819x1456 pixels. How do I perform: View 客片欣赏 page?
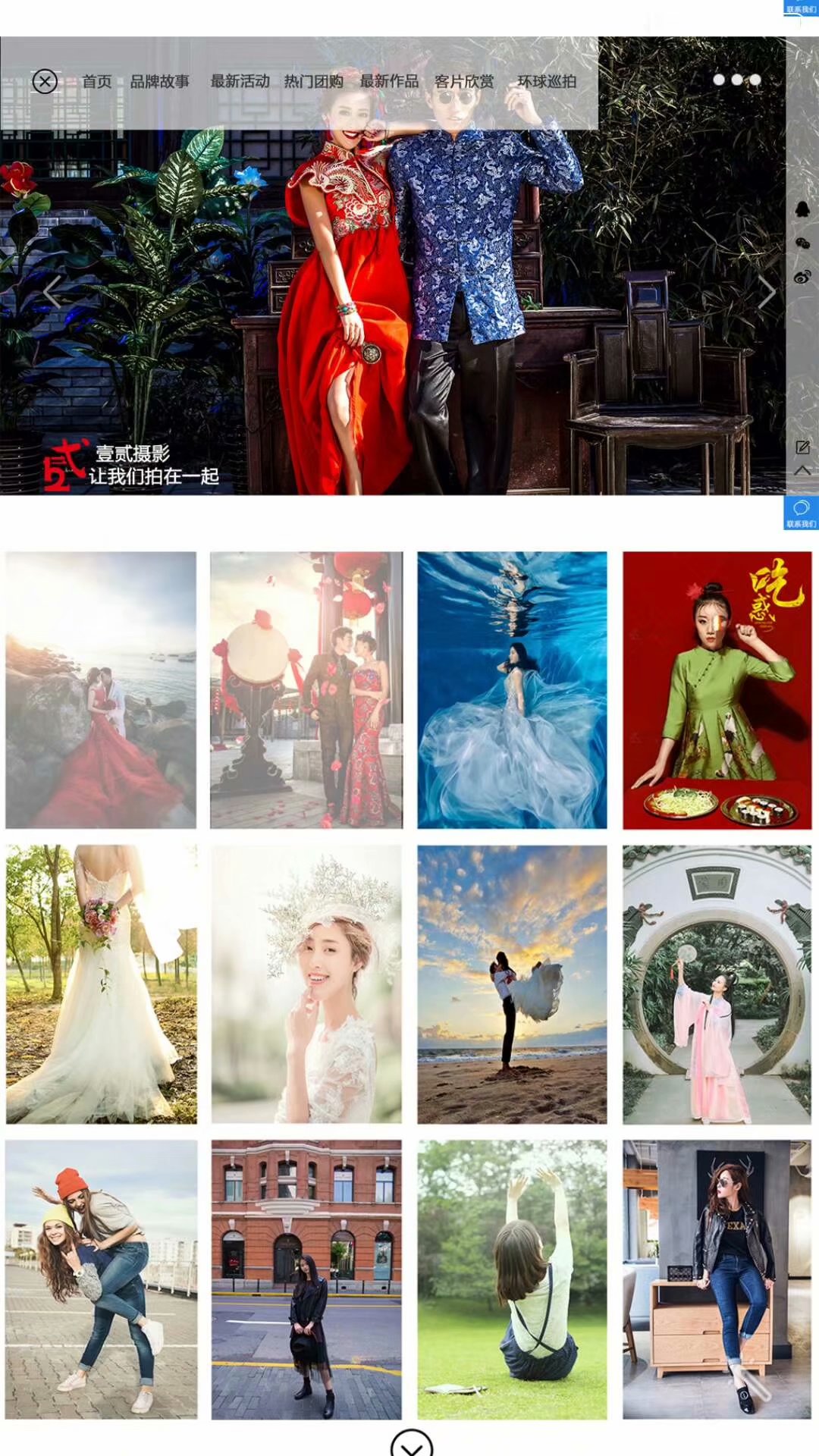(x=464, y=81)
